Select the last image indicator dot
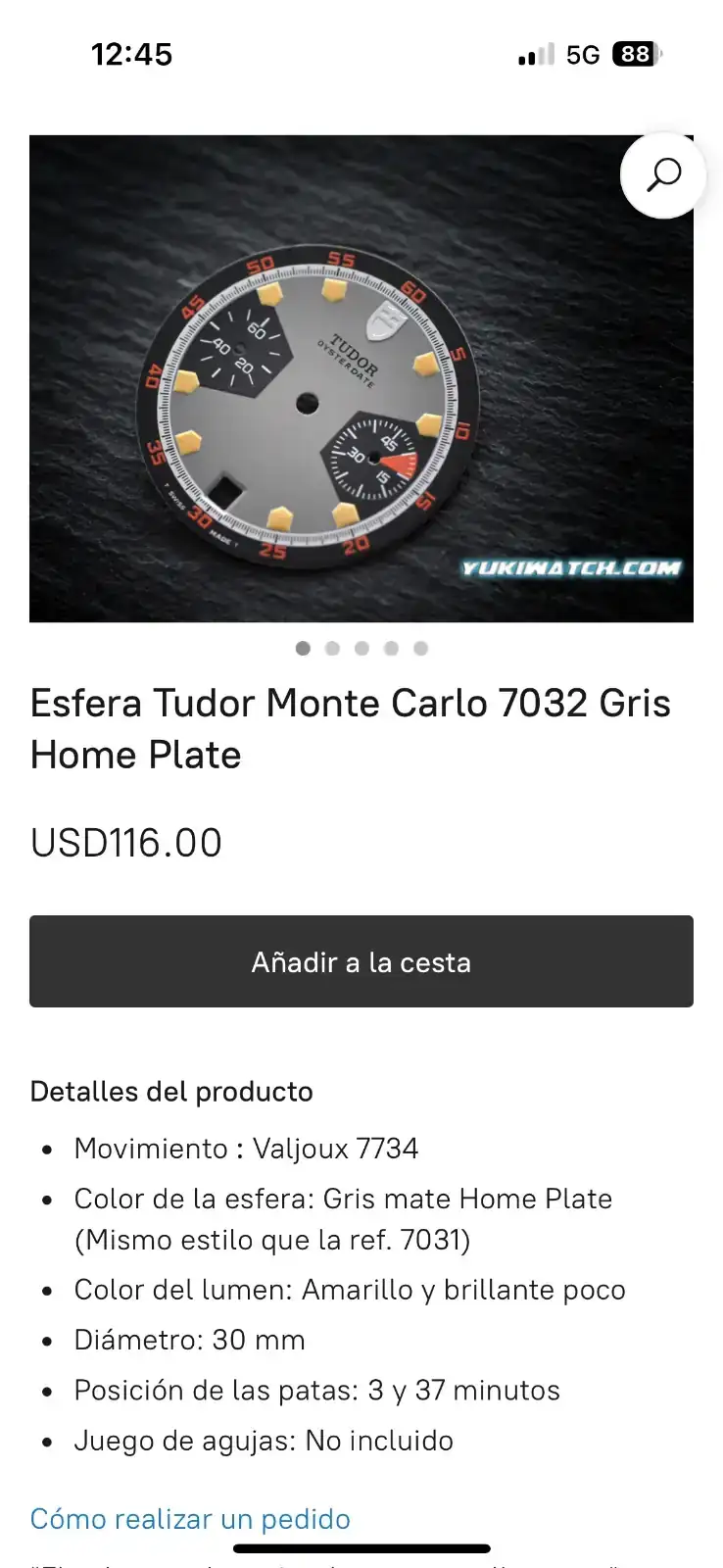The width and height of the screenshot is (723, 1568). pos(421,648)
